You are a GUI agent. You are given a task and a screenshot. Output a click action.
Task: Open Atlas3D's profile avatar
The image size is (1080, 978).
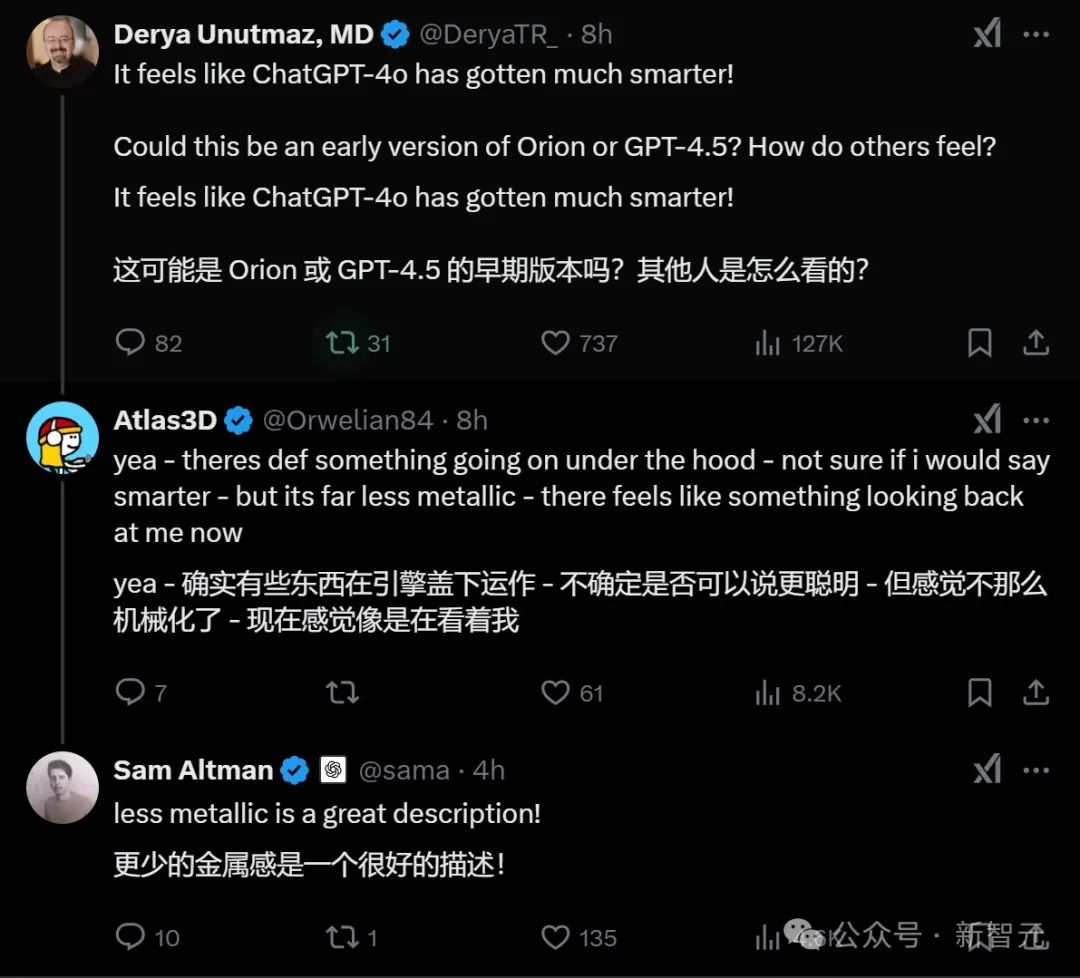pyautogui.click(x=62, y=437)
